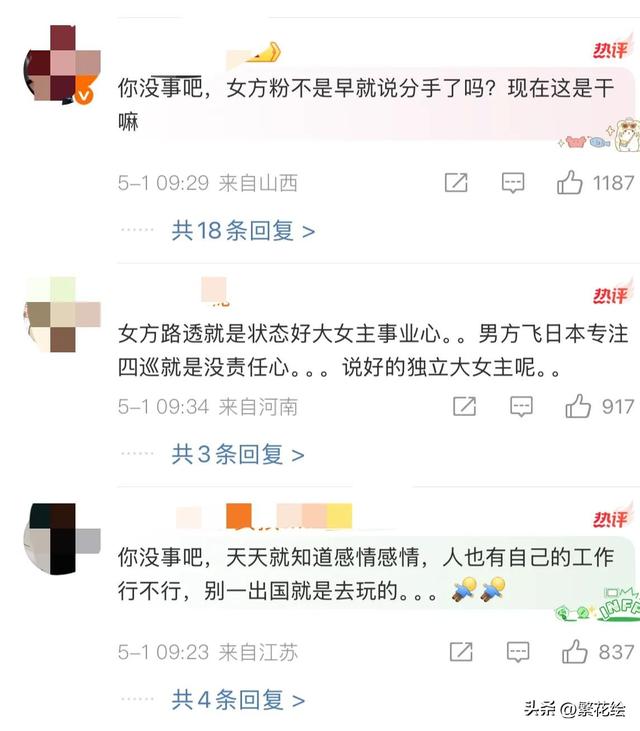This screenshot has height=731, width=640.
Task: Like the comment with 837 likes
Action: point(575,652)
